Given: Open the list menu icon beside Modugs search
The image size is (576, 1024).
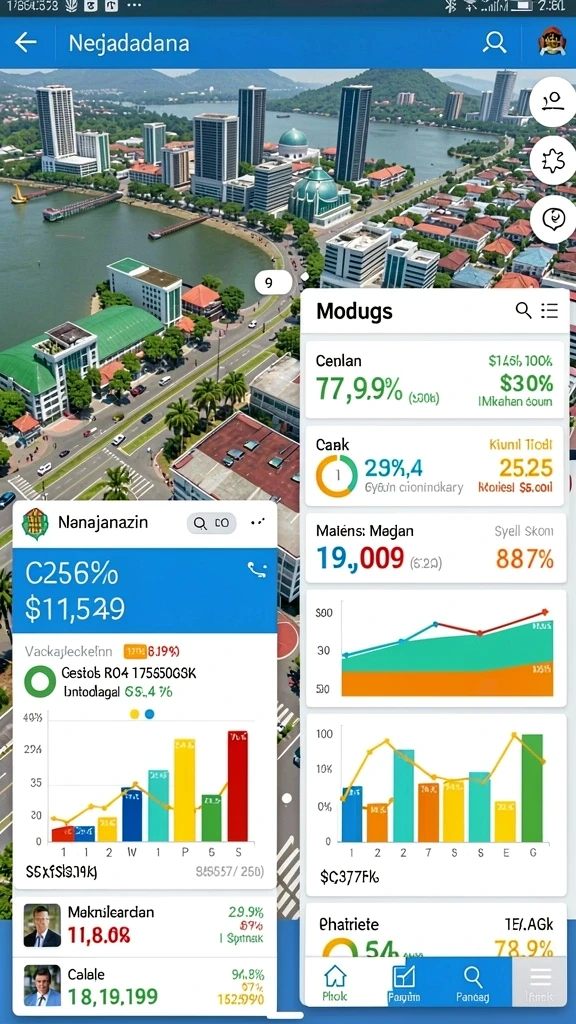Looking at the screenshot, I should [550, 310].
